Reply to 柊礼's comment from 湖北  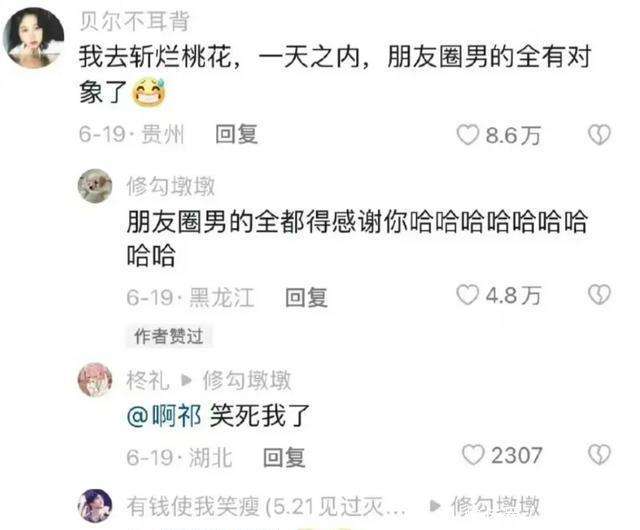(x=283, y=457)
